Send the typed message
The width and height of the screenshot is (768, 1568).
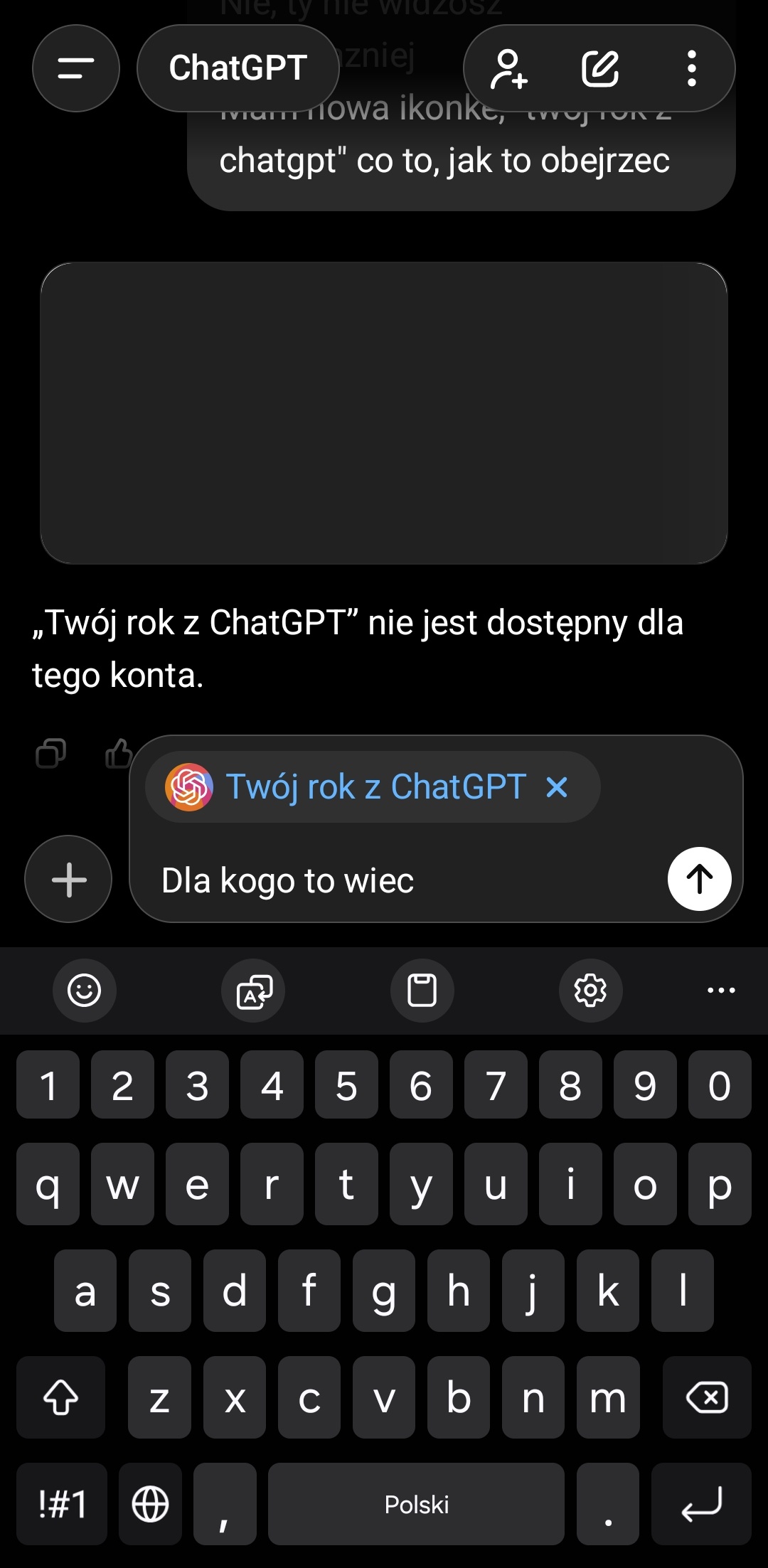[699, 879]
